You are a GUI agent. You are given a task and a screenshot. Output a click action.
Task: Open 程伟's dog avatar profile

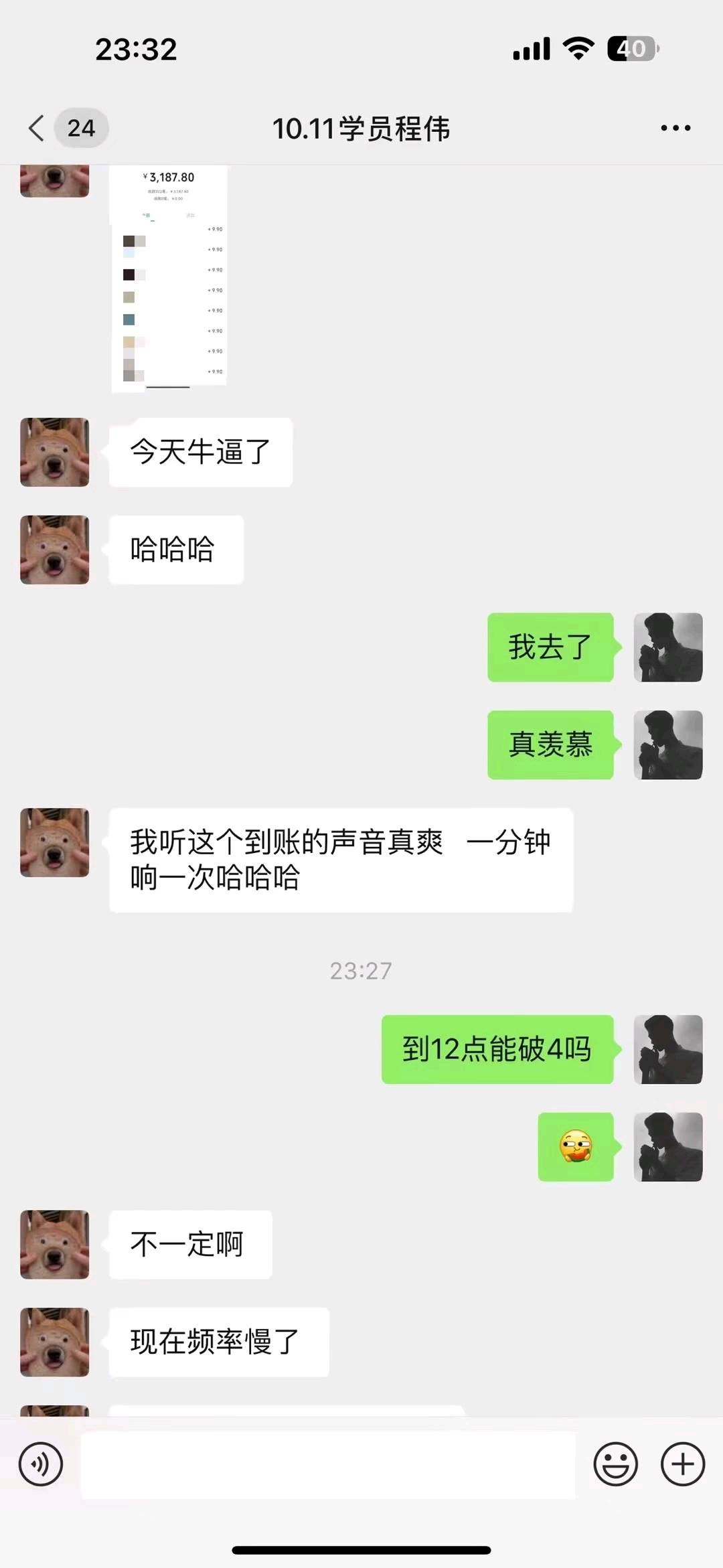pyautogui.click(x=54, y=452)
